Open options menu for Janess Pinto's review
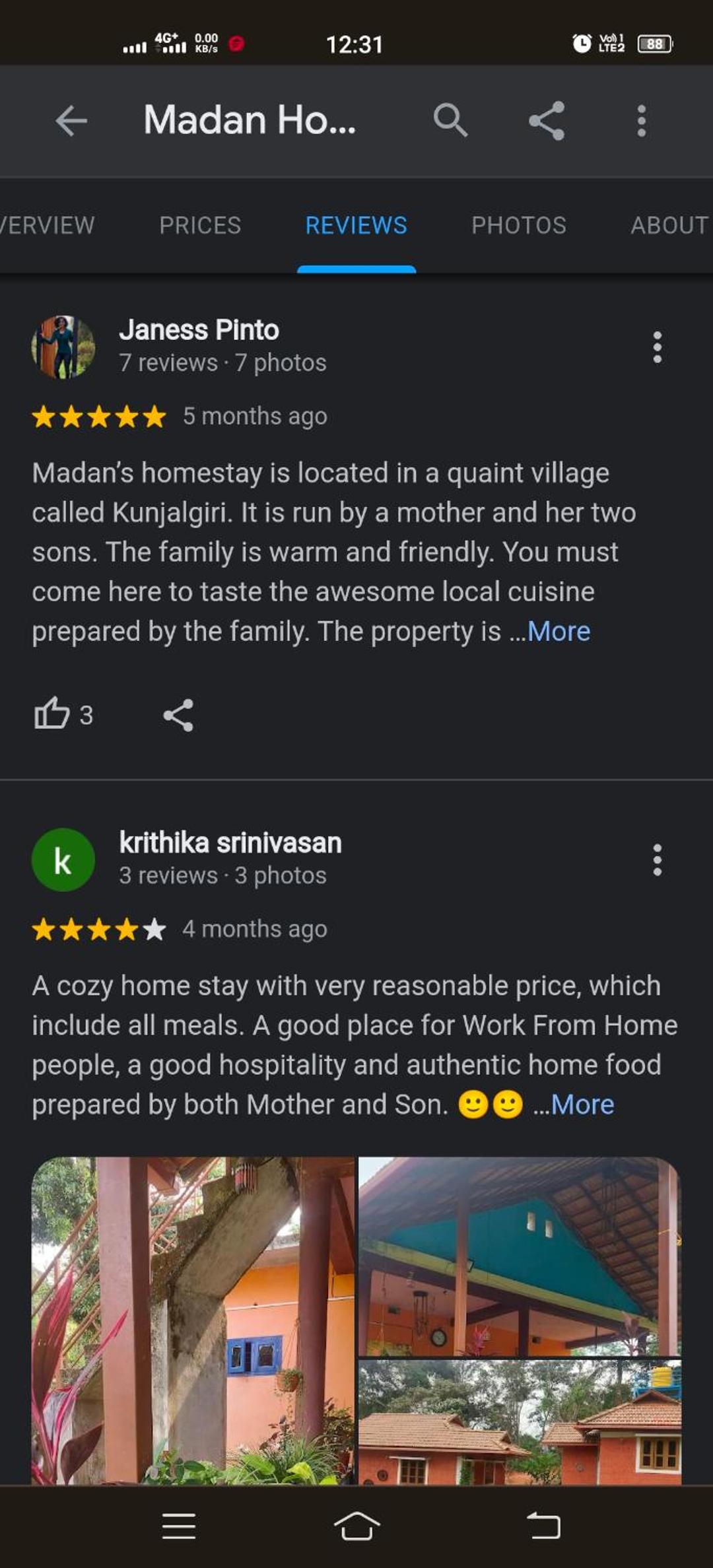 657,347
